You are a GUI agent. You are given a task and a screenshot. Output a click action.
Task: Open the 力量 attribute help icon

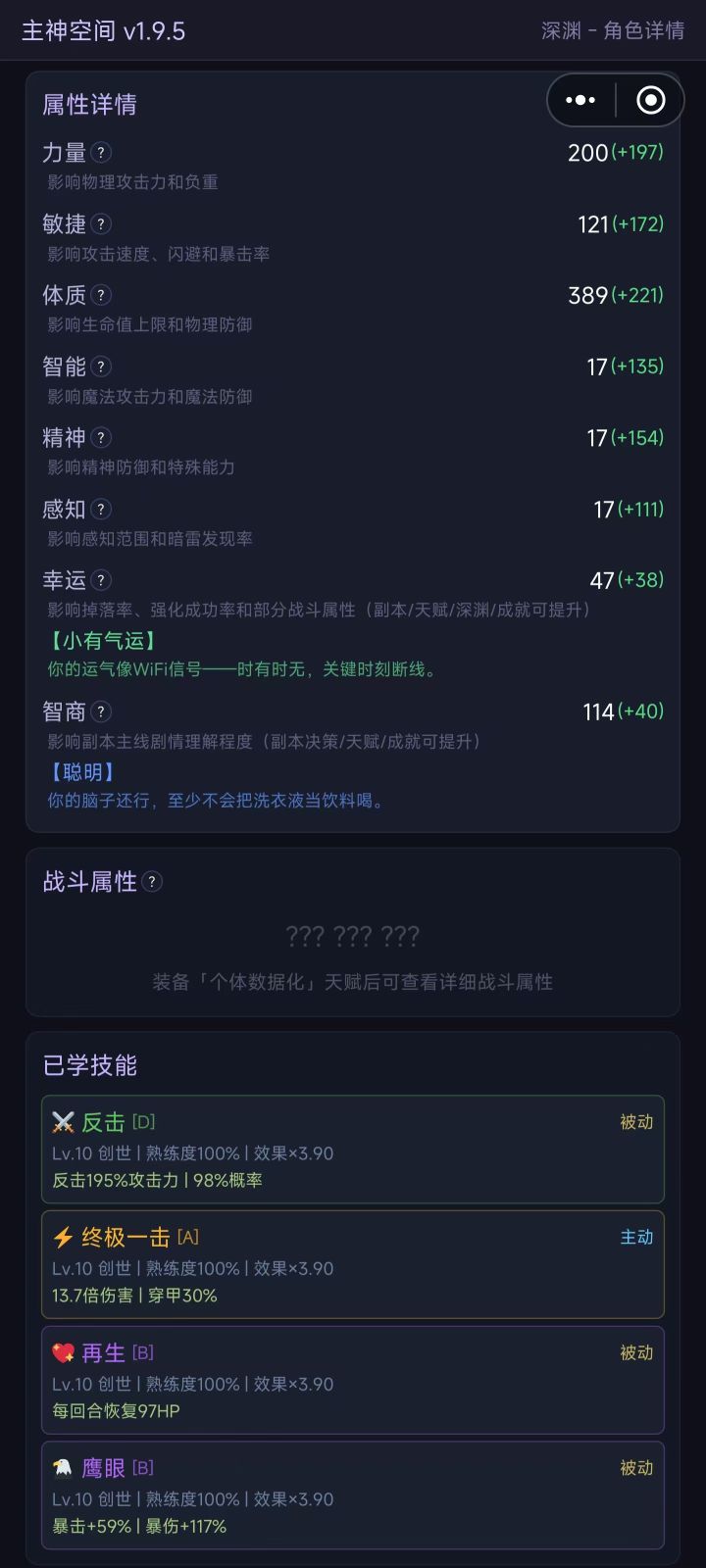pos(101,153)
